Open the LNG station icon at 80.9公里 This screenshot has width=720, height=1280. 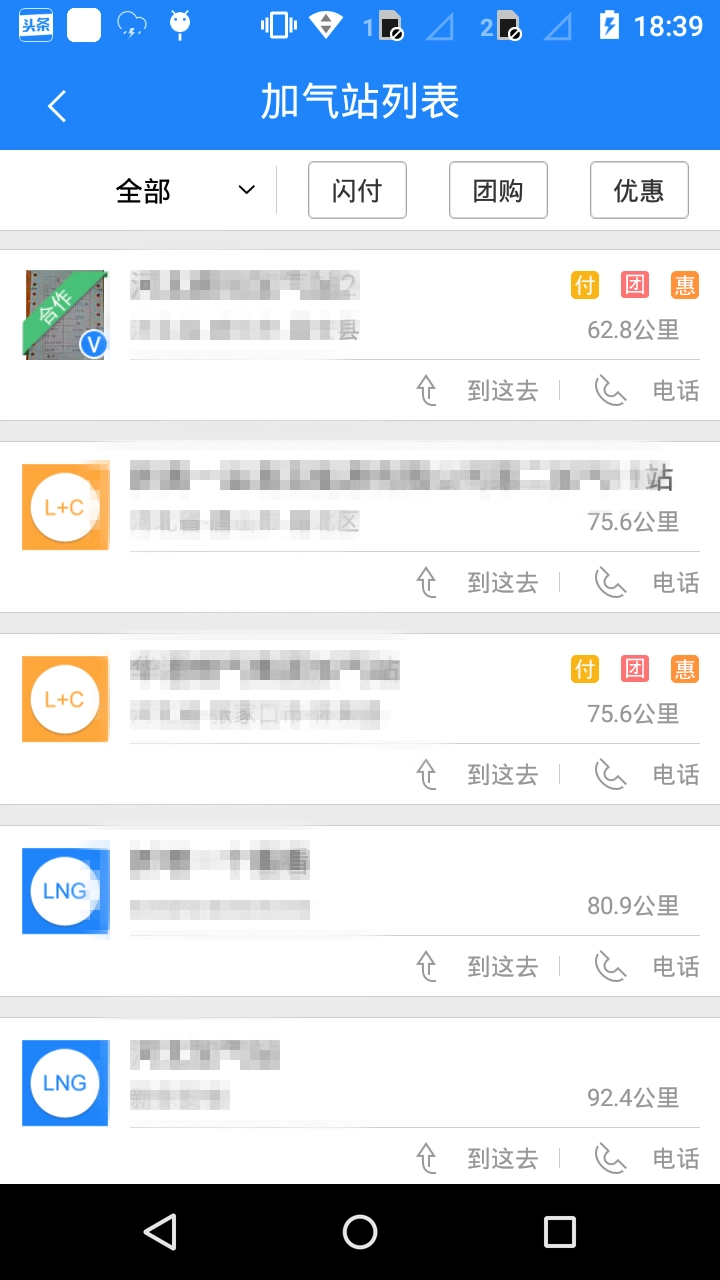coord(65,890)
